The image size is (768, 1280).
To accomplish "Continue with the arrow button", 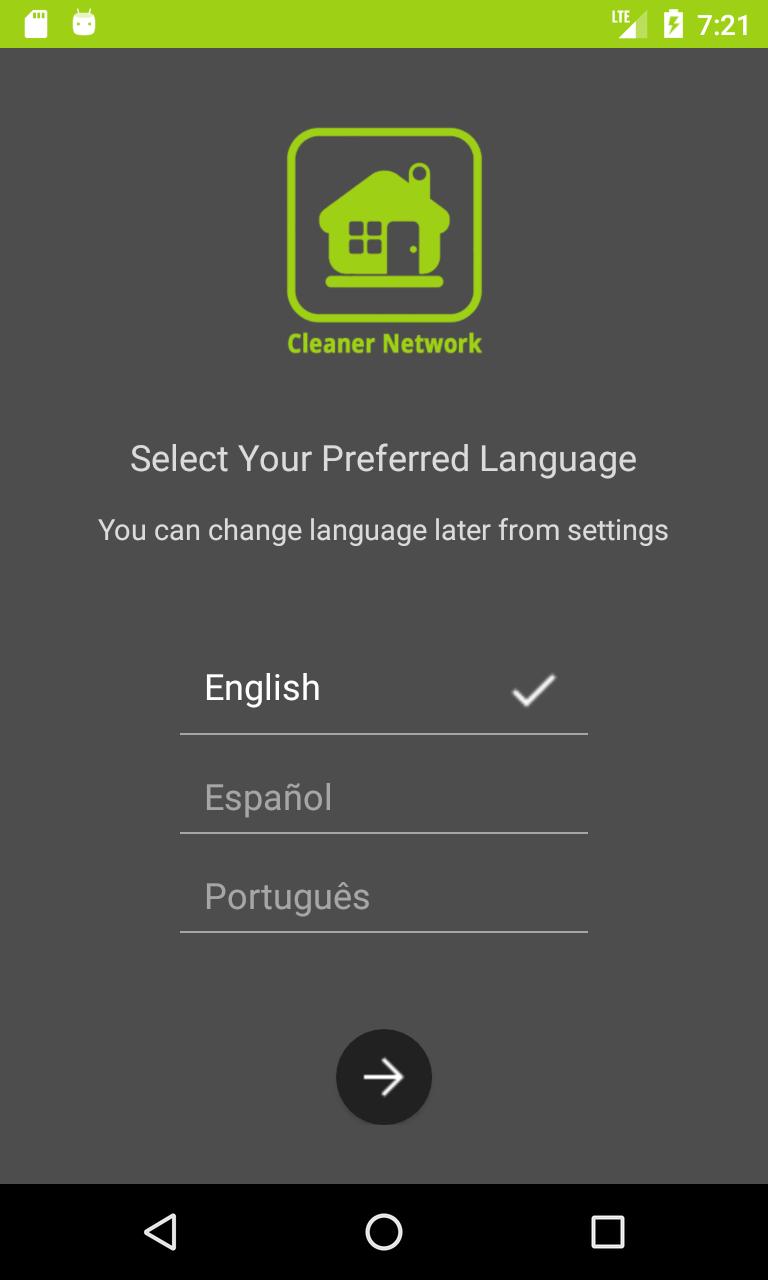I will point(384,1077).
